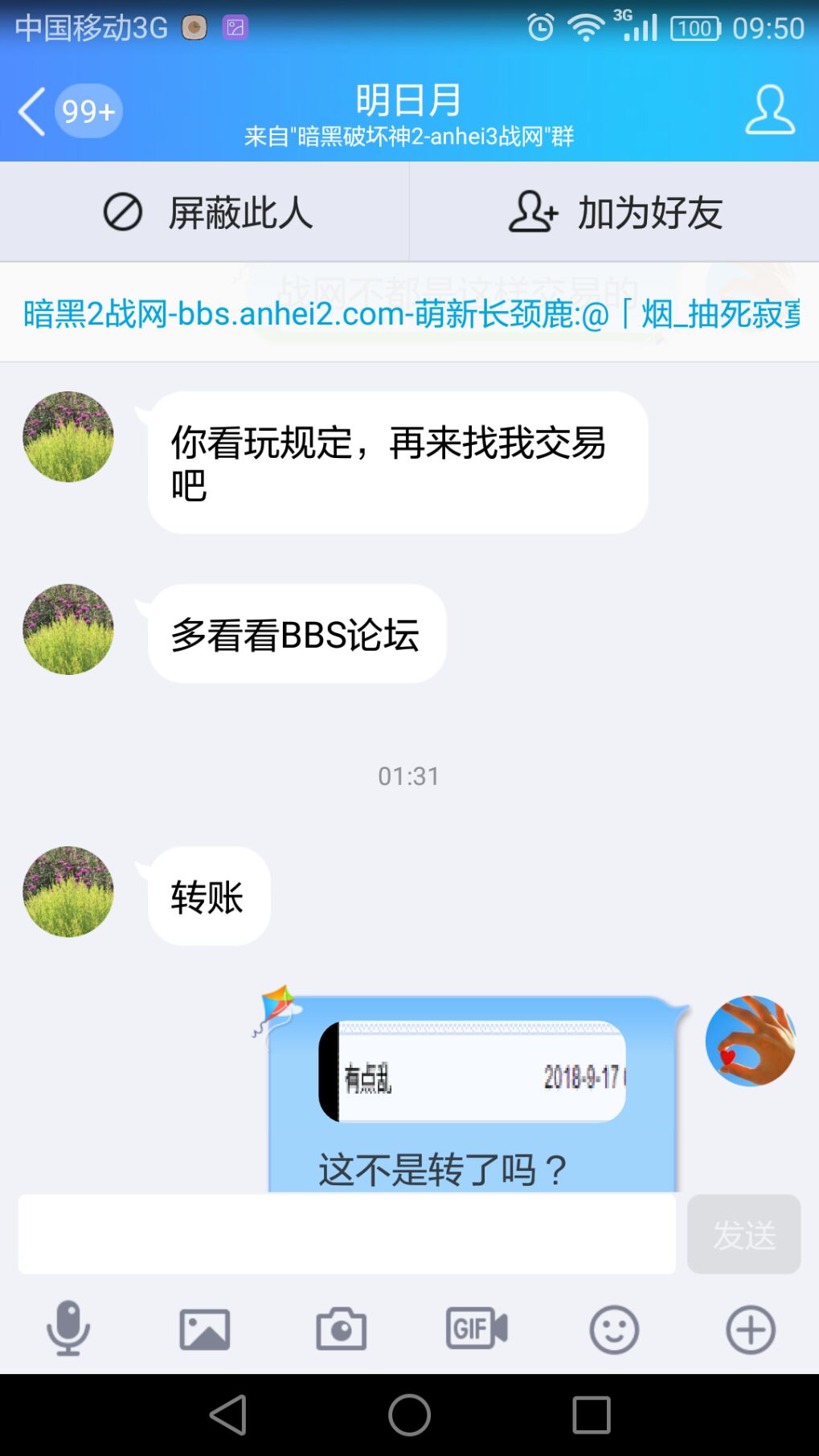Open the photo gallery picker
This screenshot has height=1456, width=819.
click(204, 1329)
